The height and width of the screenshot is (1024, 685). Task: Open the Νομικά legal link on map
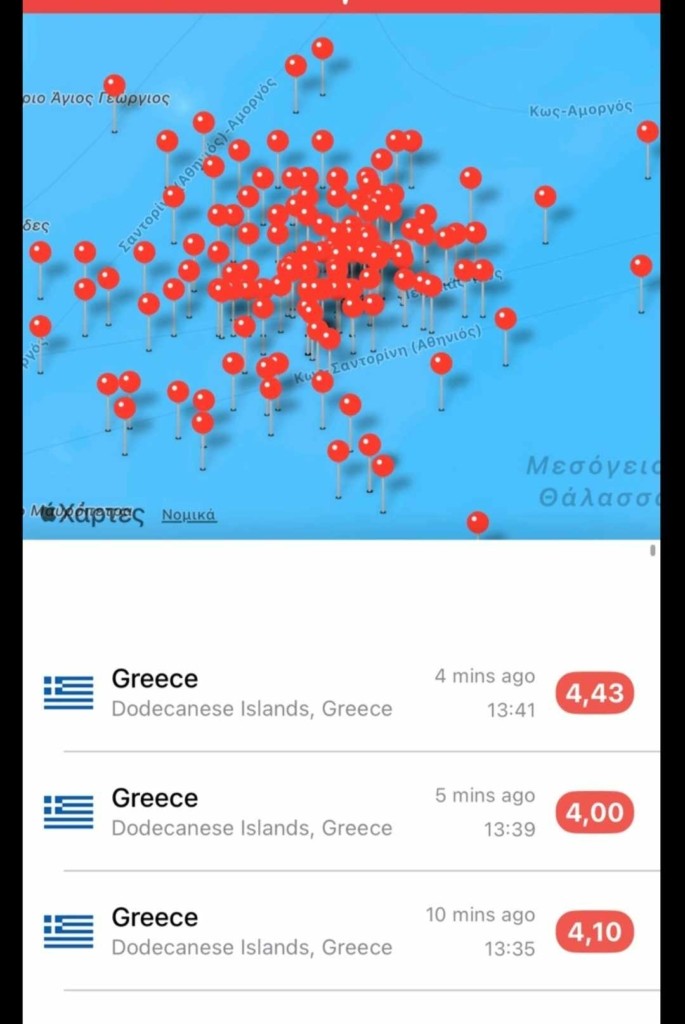pyautogui.click(x=188, y=516)
